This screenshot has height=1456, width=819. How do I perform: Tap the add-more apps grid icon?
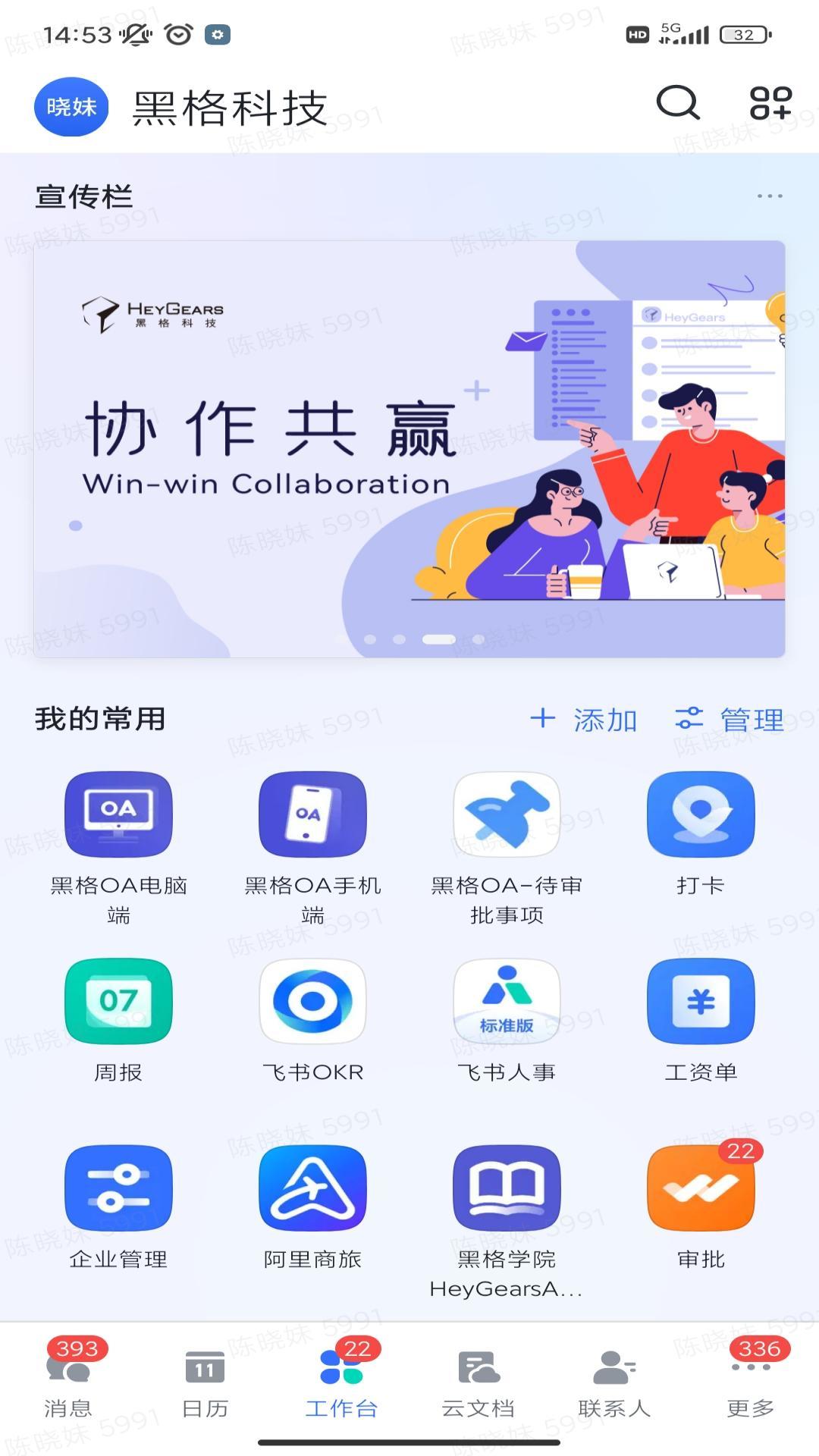(770, 104)
